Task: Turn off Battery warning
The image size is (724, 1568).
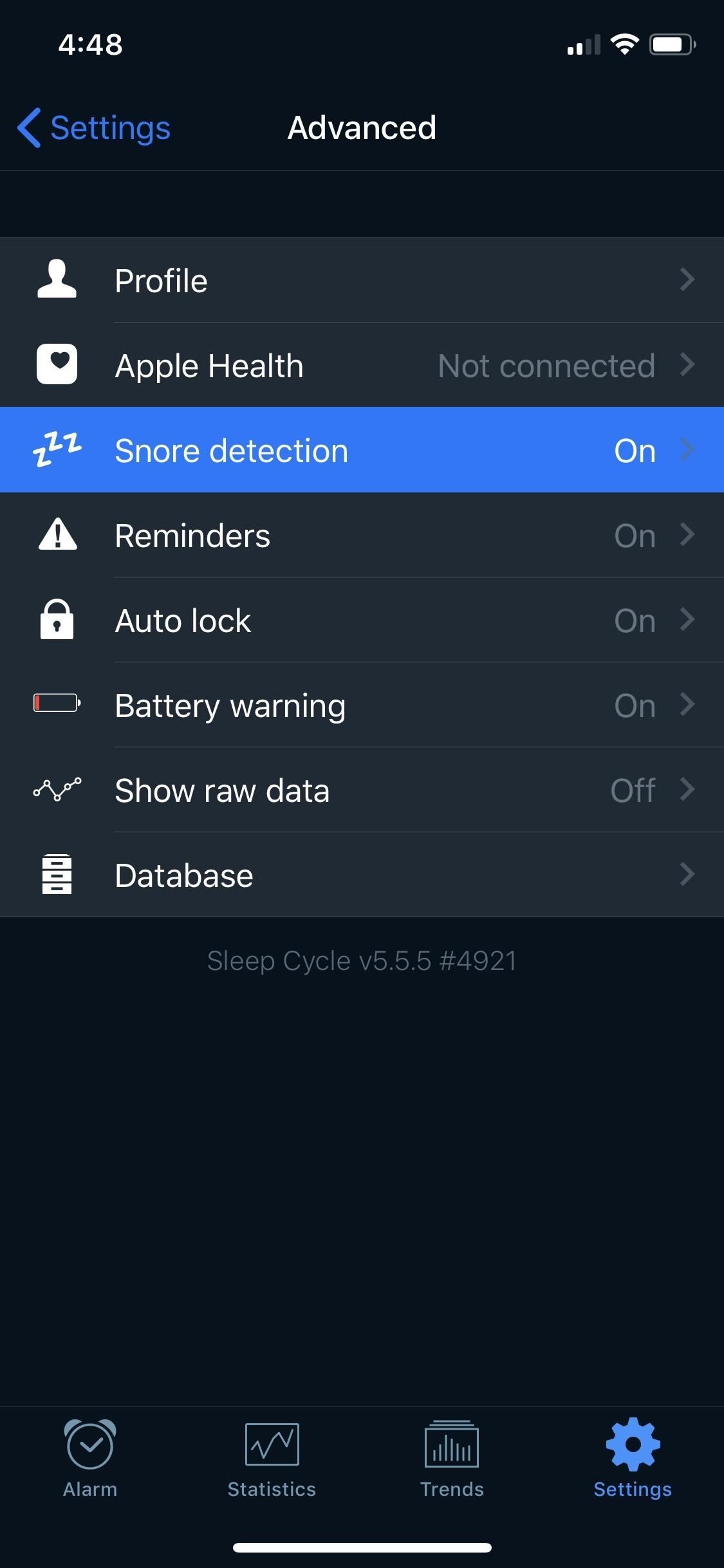Action: point(360,704)
